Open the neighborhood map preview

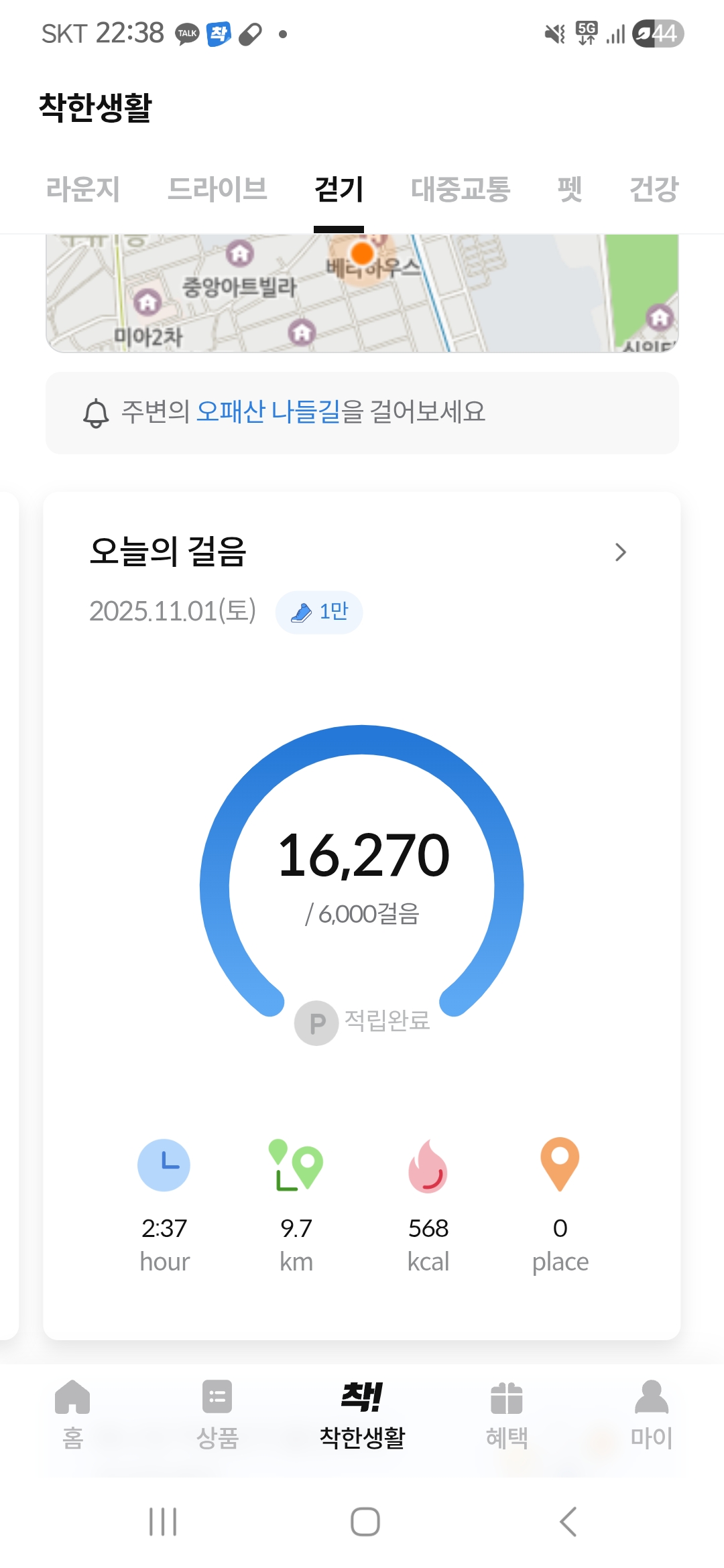point(362,293)
